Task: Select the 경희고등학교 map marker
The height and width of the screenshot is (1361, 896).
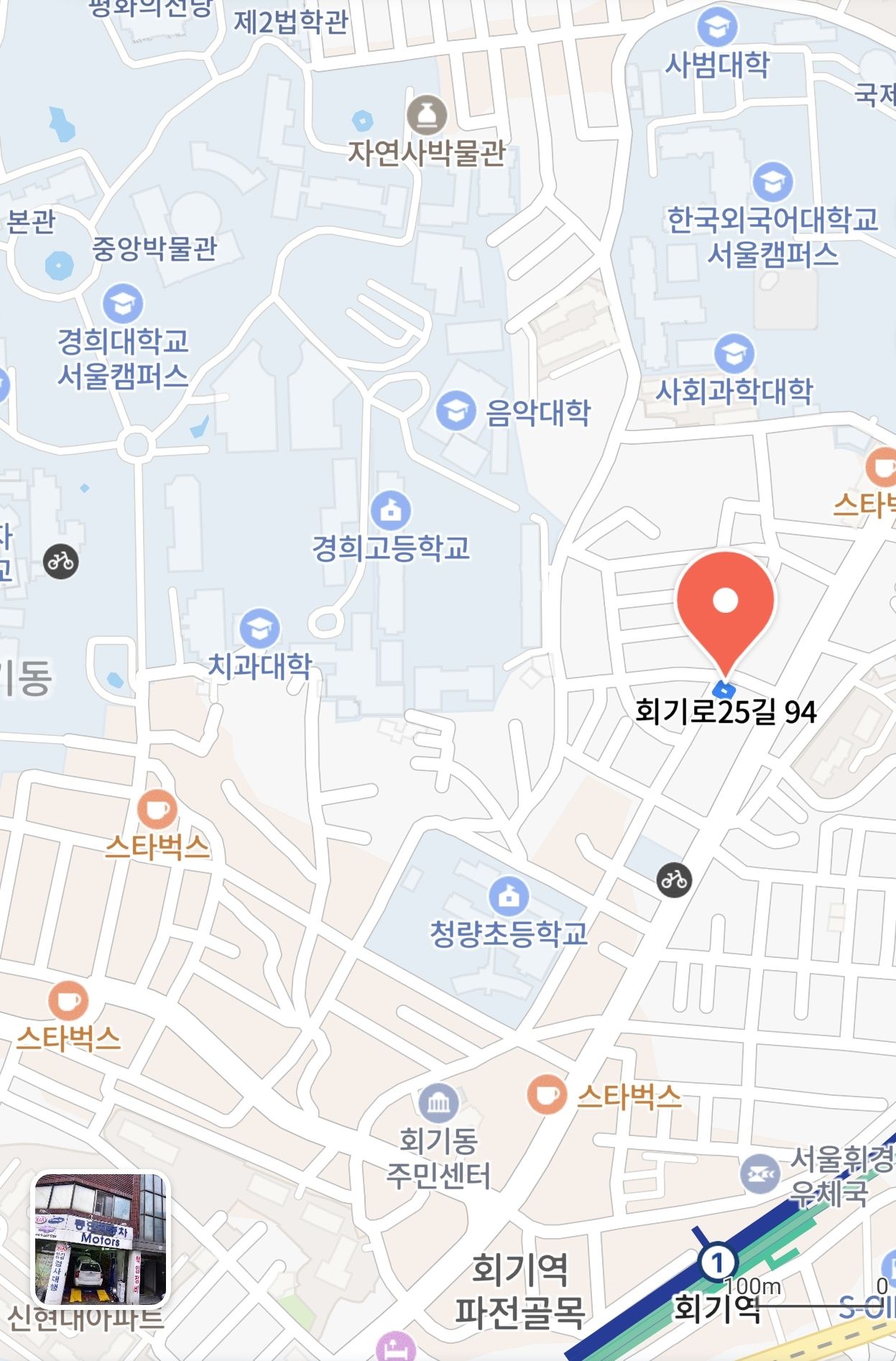Action: [390, 511]
